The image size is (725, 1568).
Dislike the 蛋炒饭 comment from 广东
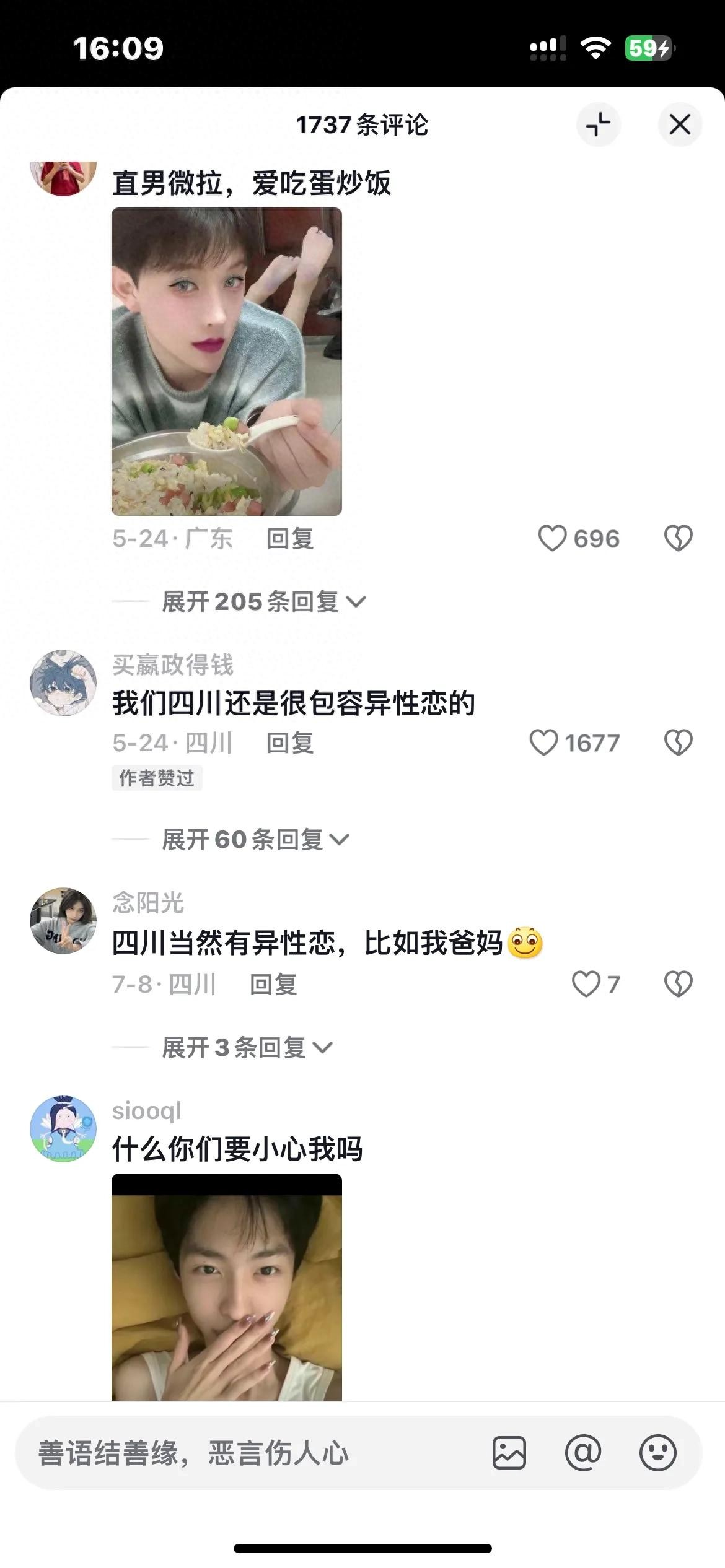point(678,538)
